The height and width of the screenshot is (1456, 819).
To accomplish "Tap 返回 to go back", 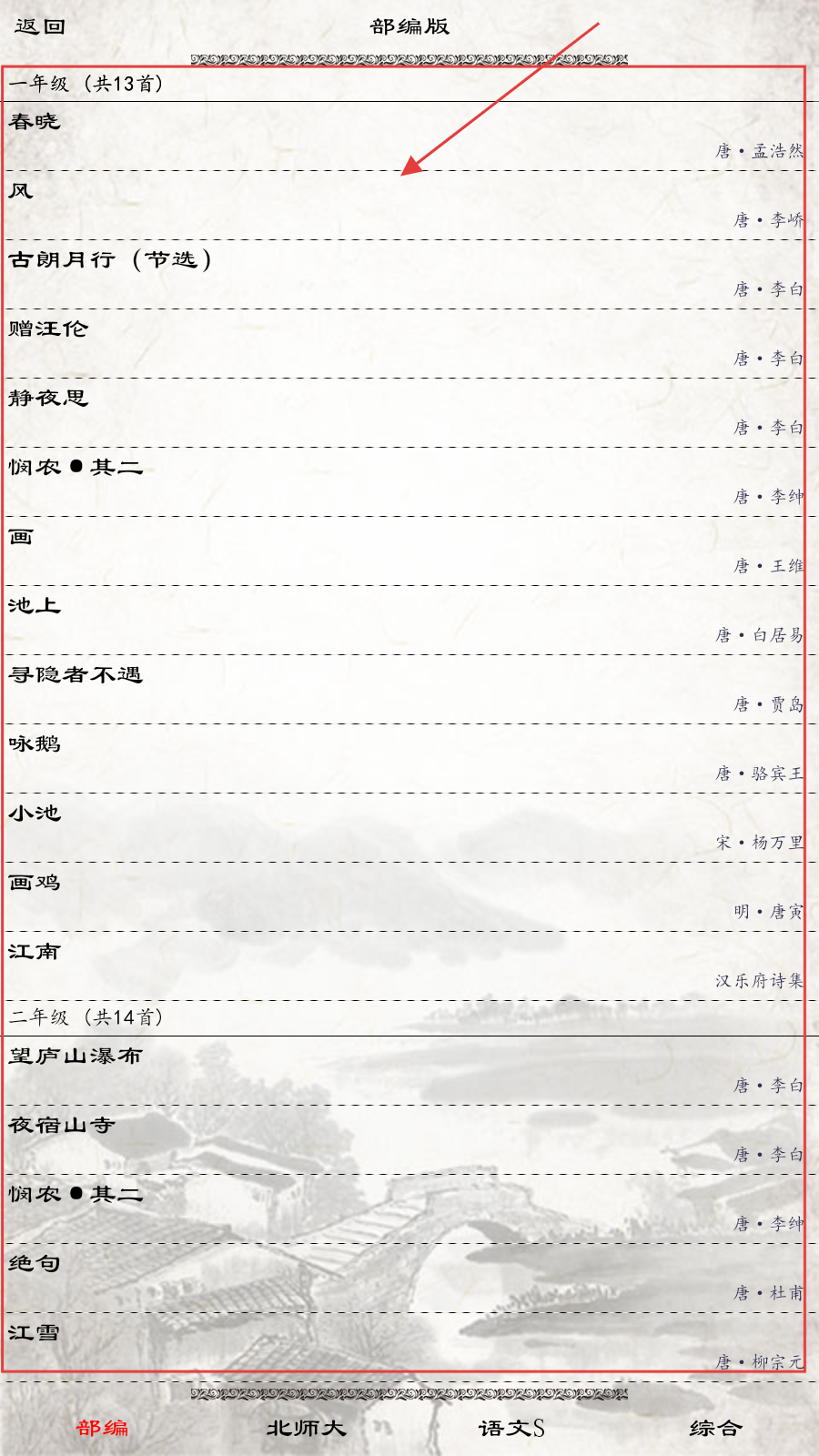I will (x=40, y=26).
